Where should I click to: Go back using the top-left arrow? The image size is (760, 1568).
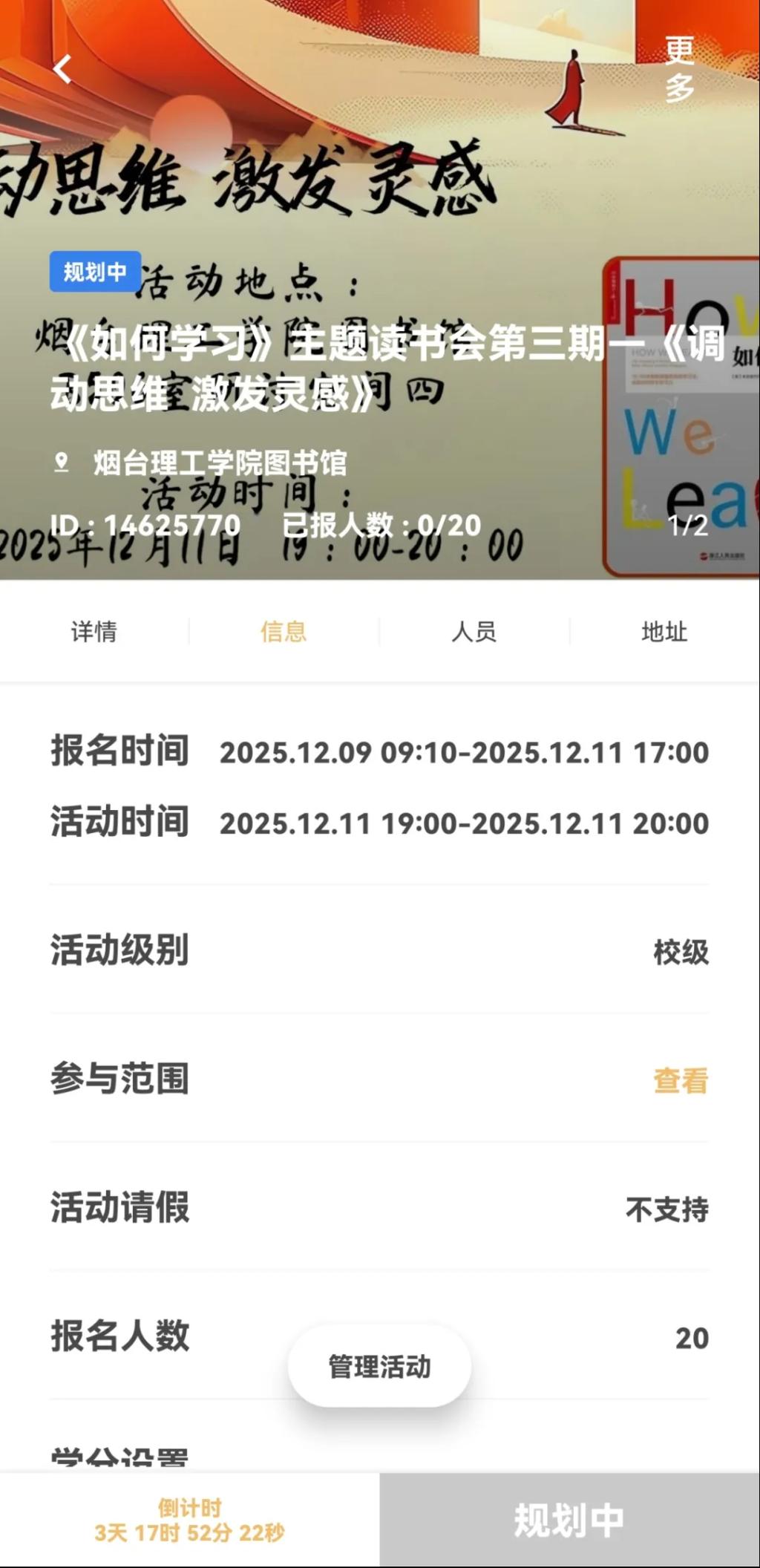[62, 70]
